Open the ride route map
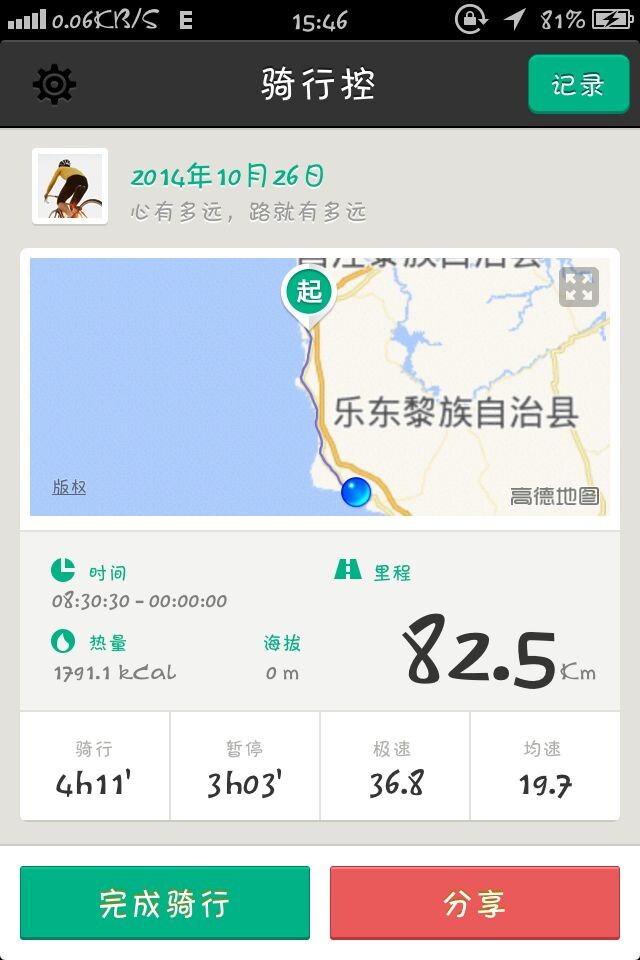This screenshot has width=640, height=960. pos(180,400)
